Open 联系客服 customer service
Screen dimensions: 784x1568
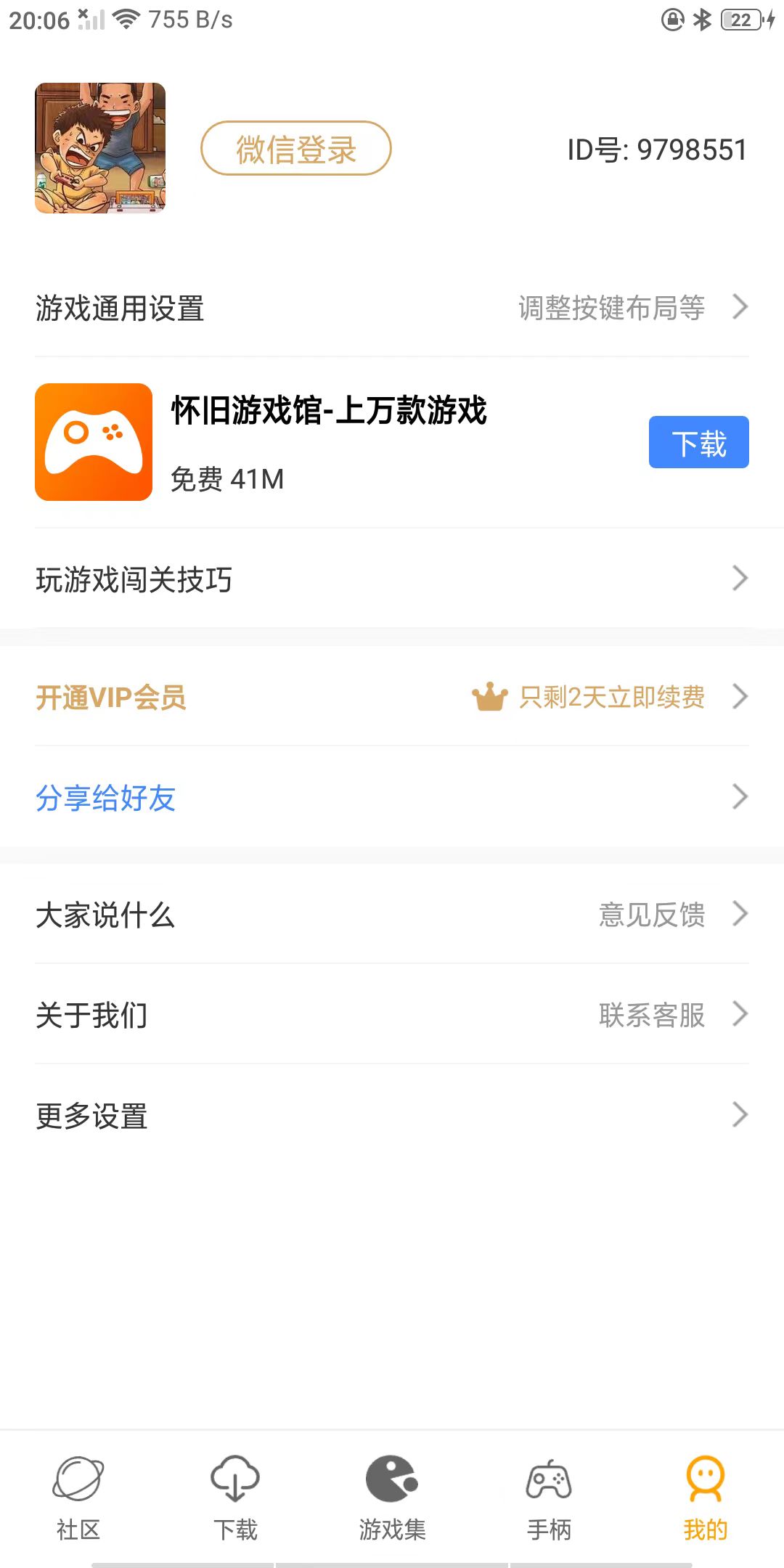point(651,1016)
